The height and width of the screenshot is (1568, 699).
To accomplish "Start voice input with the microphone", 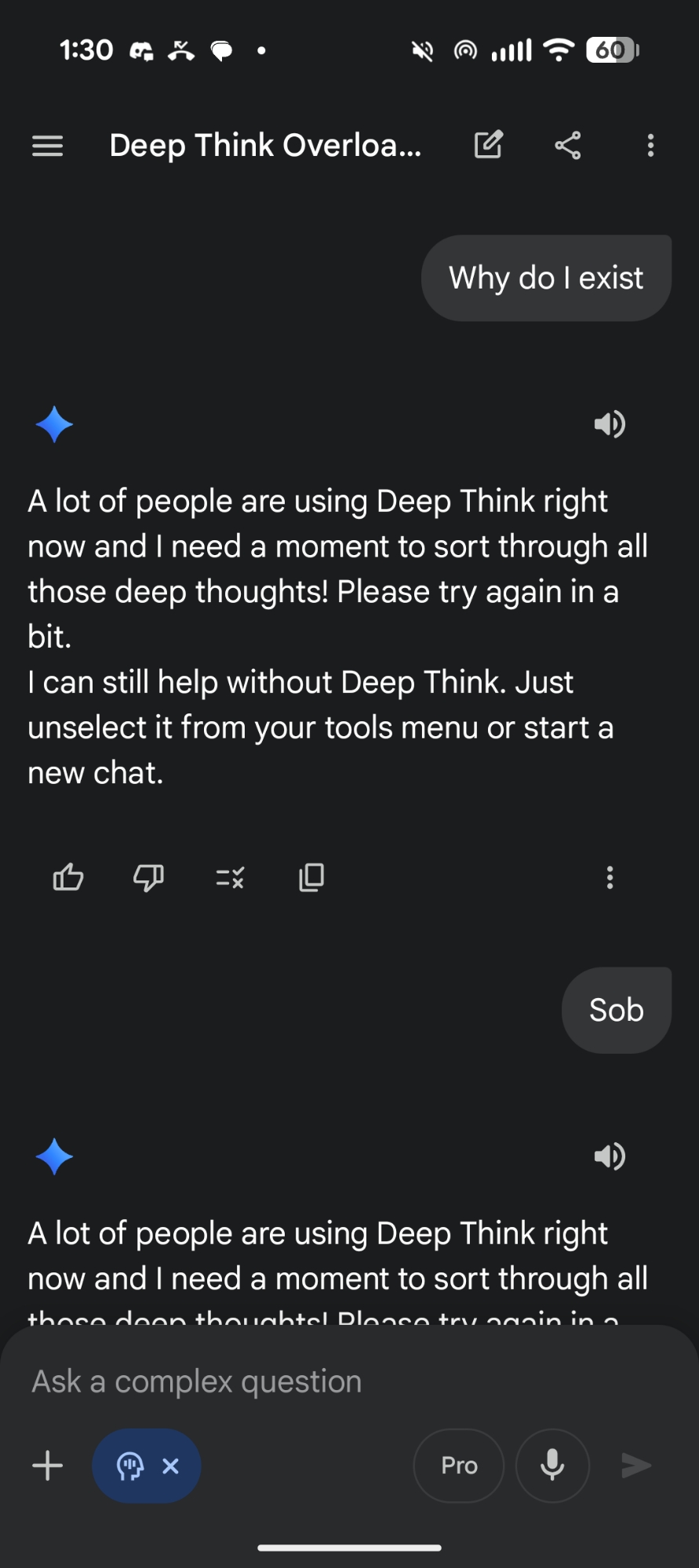I will pyautogui.click(x=552, y=1465).
